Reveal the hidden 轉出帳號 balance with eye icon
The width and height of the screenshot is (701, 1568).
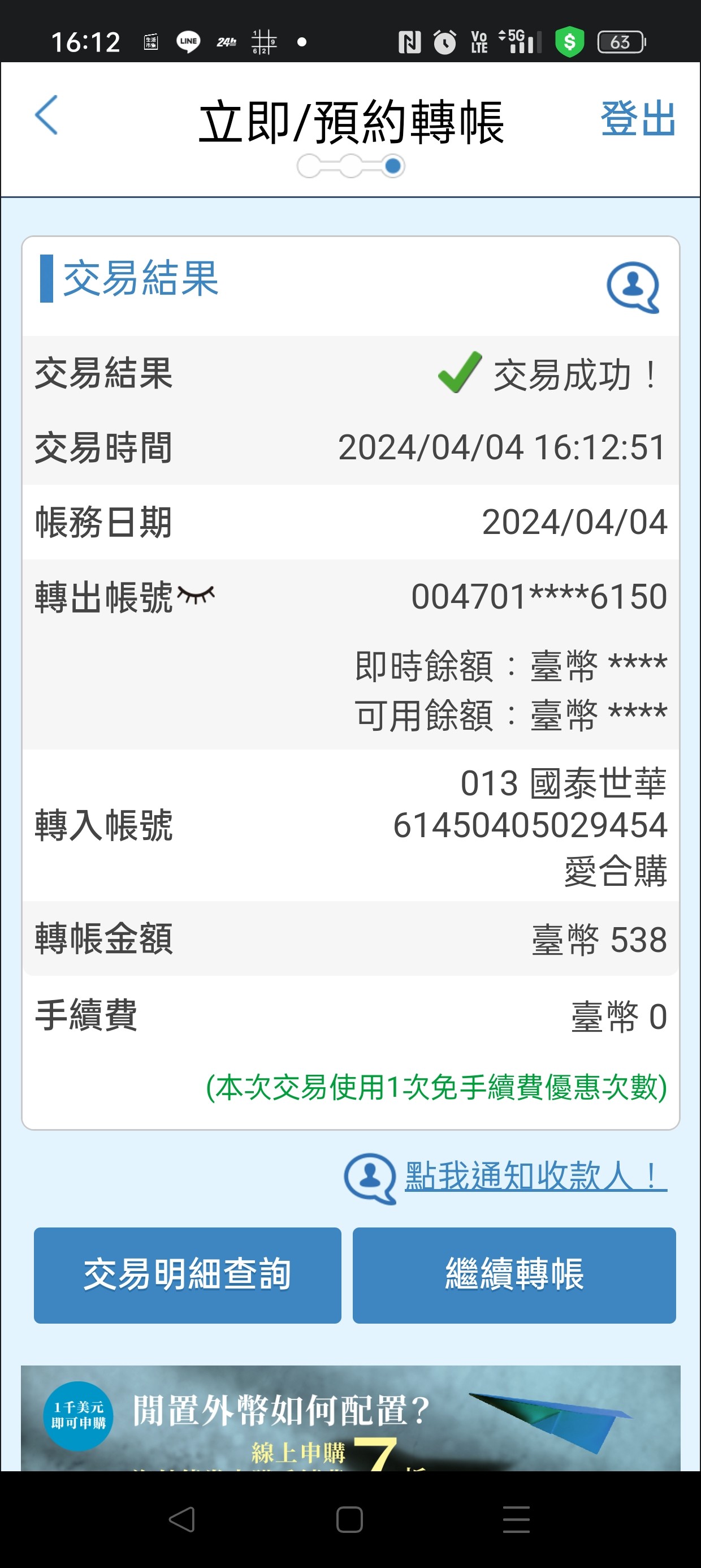(x=196, y=595)
